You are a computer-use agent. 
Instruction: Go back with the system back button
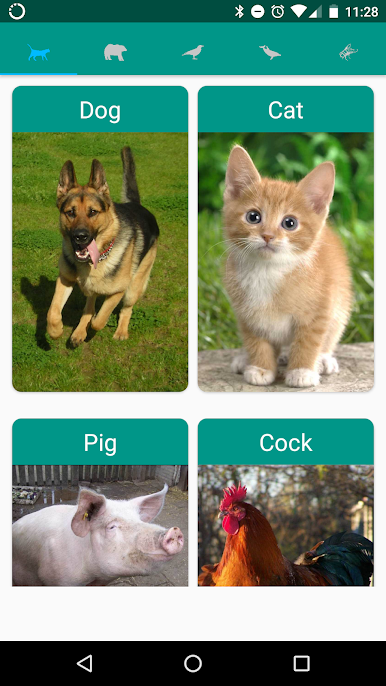click(84, 663)
